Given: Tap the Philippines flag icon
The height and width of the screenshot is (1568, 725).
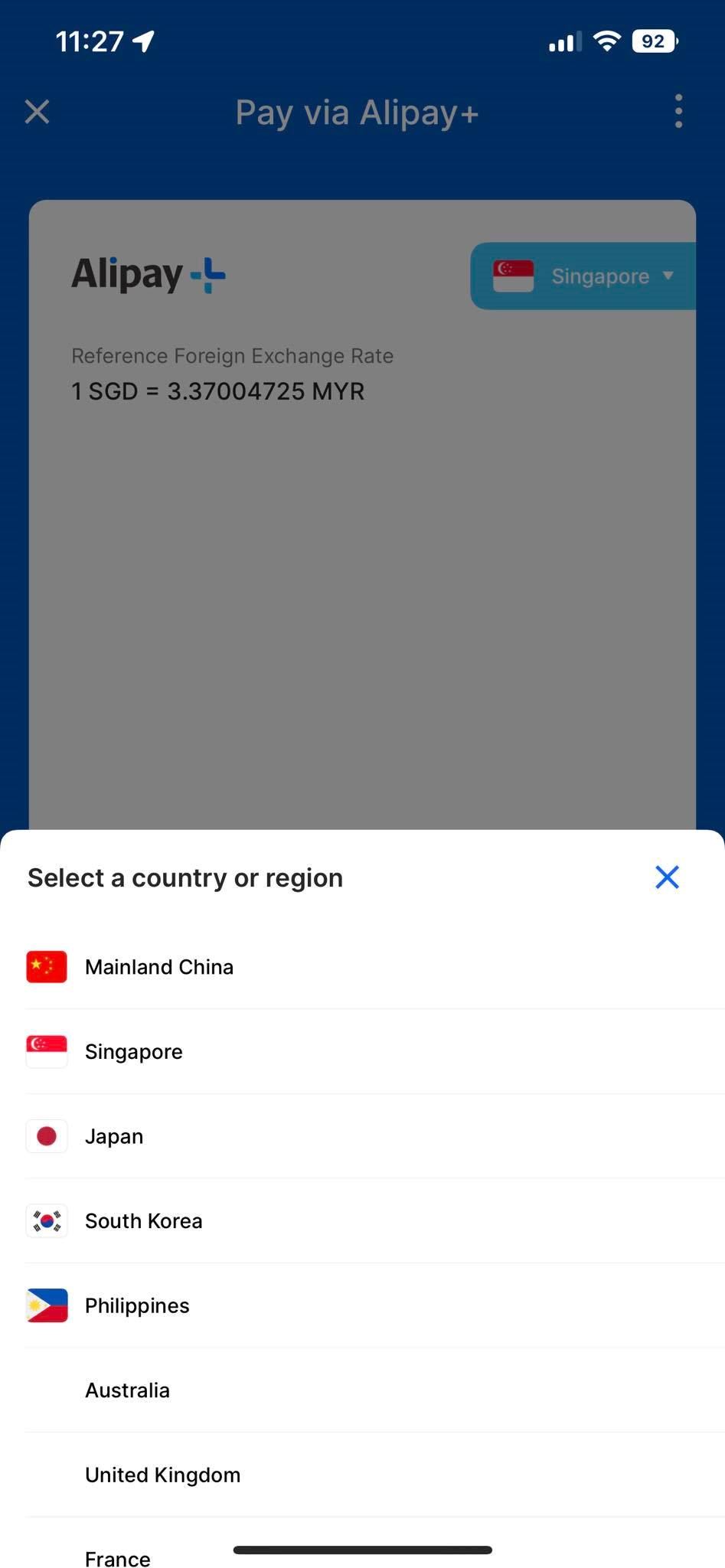Looking at the screenshot, I should tap(46, 1305).
